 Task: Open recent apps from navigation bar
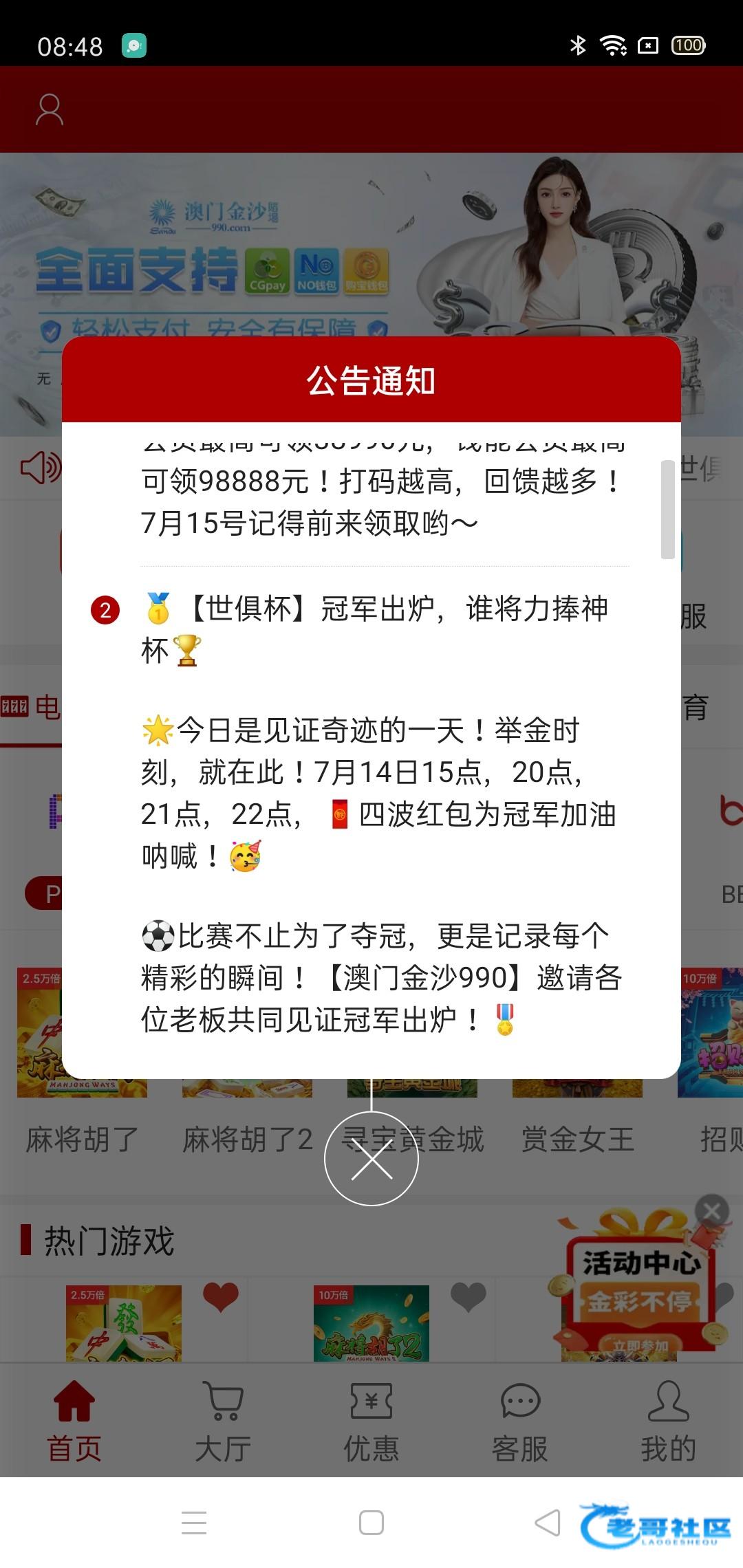pos(194,1523)
